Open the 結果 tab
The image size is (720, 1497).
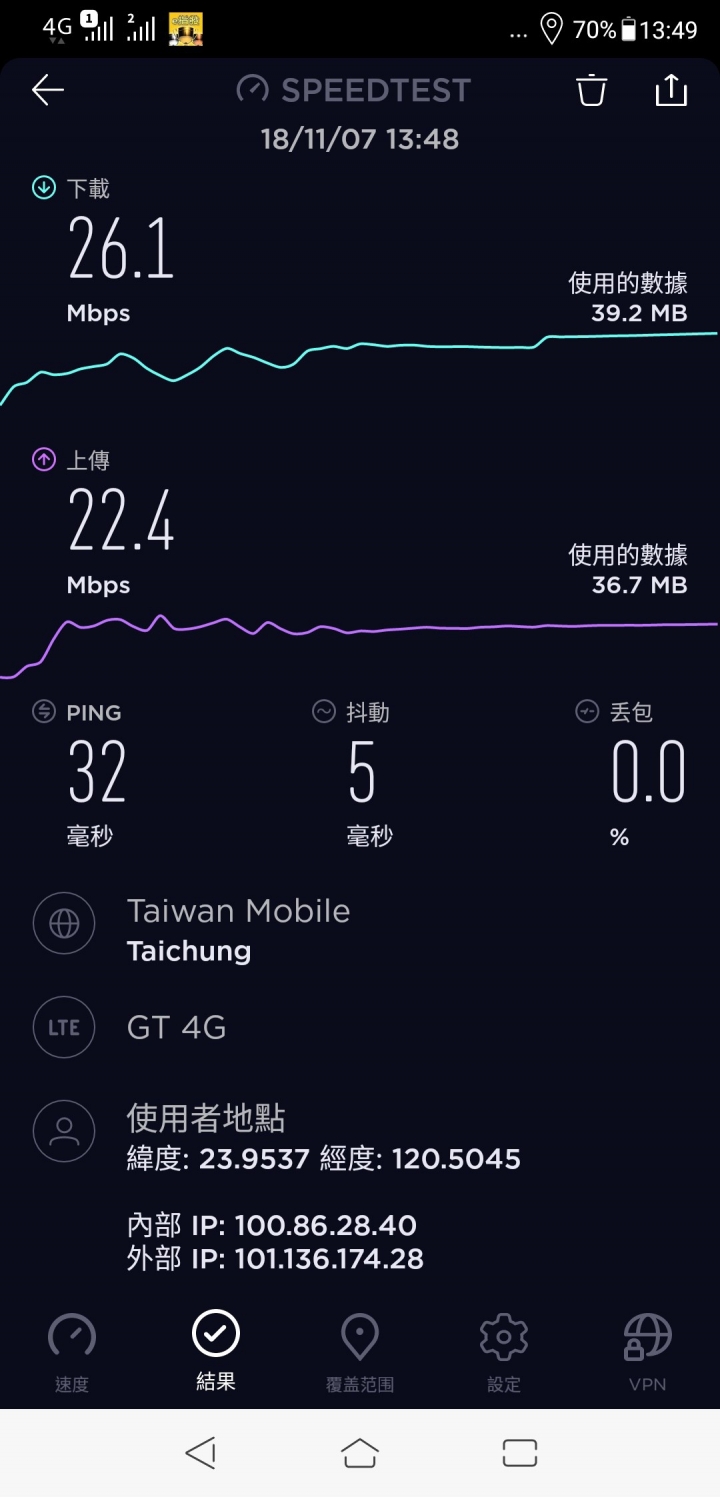[216, 1352]
